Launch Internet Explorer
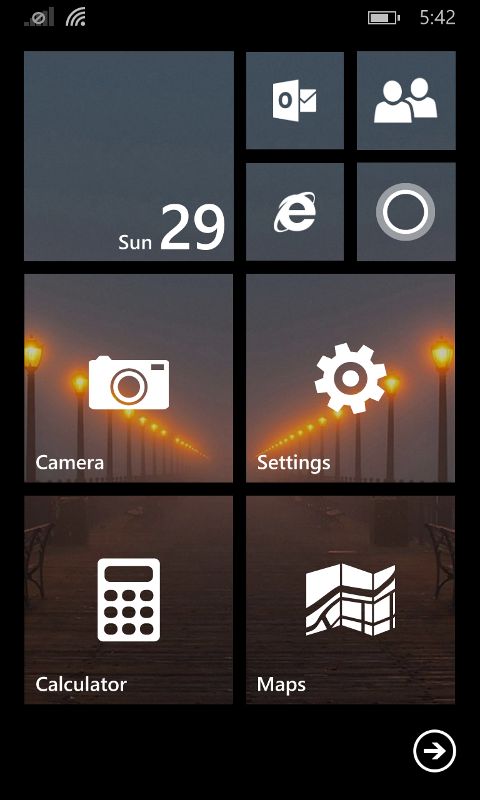Viewport: 480px width, 800px height. click(x=295, y=212)
